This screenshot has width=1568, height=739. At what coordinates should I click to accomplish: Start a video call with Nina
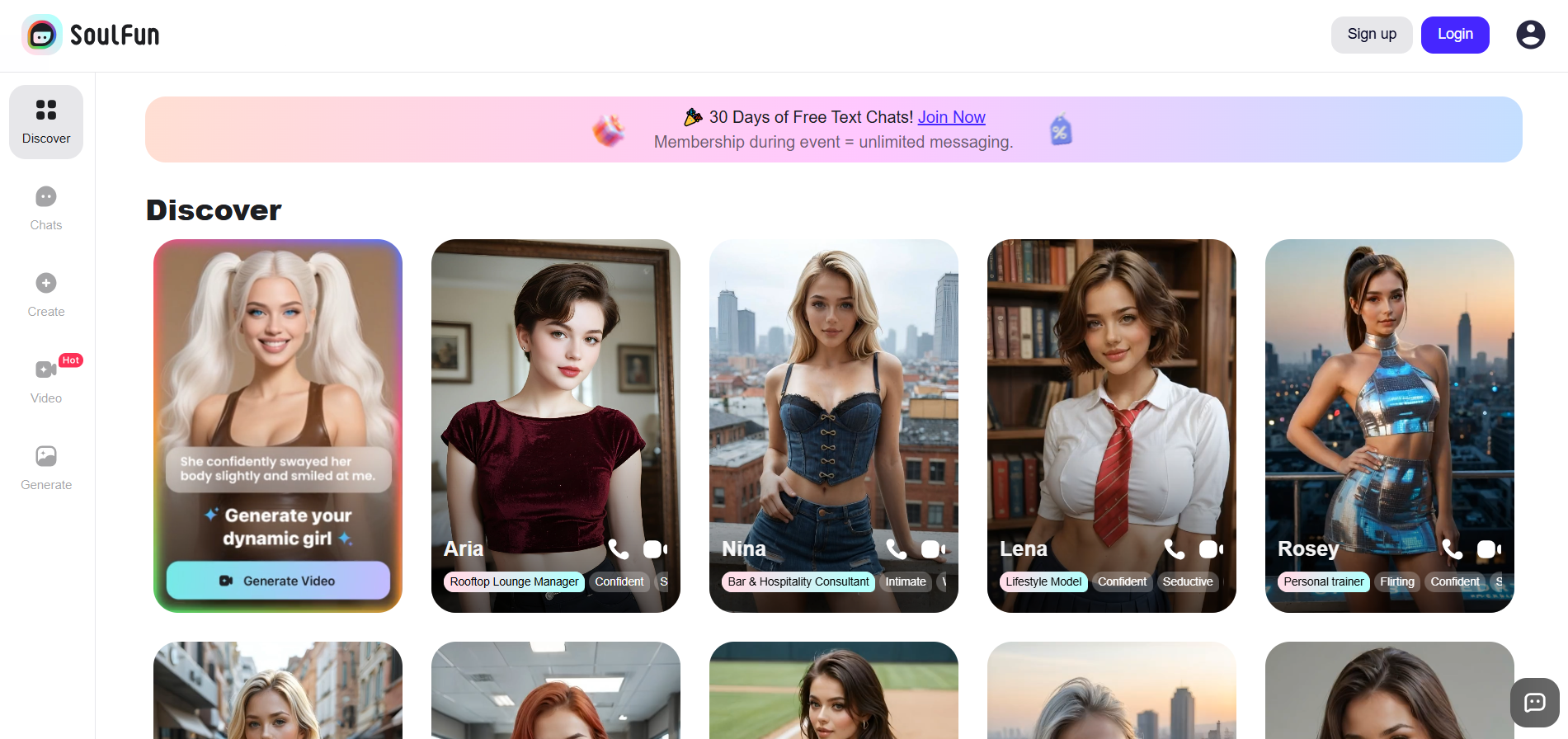(x=932, y=549)
